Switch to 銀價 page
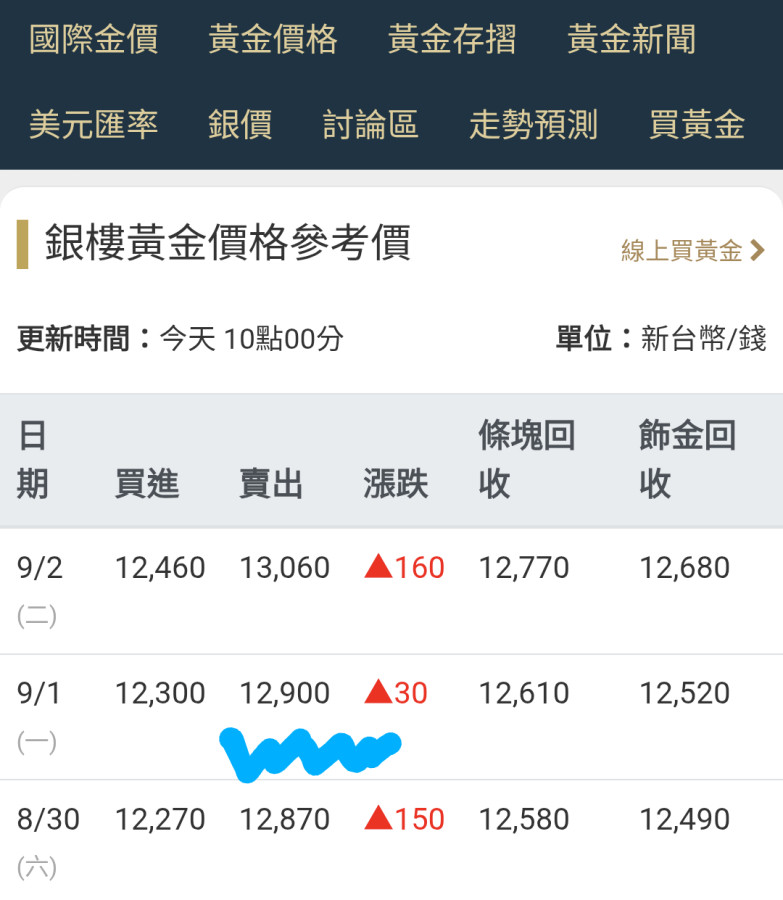The height and width of the screenshot is (900, 783). (x=240, y=125)
